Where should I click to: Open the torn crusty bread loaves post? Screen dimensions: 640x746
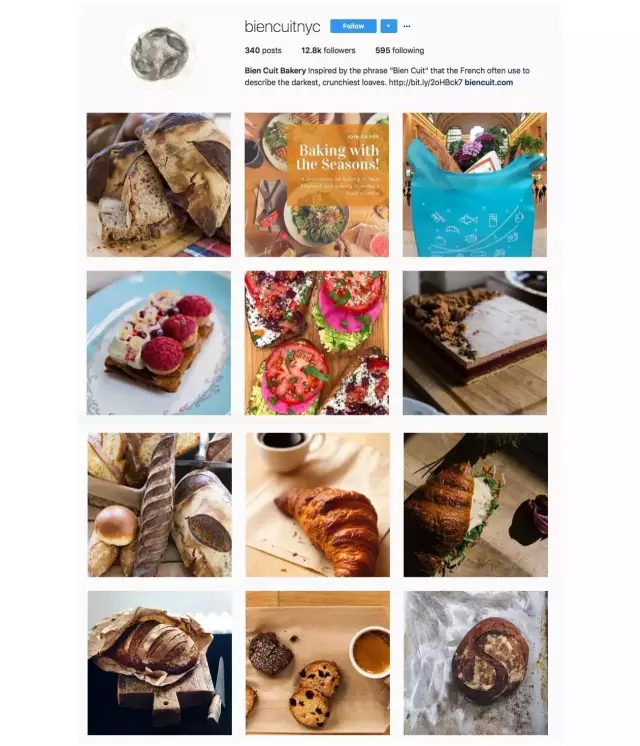click(x=159, y=185)
